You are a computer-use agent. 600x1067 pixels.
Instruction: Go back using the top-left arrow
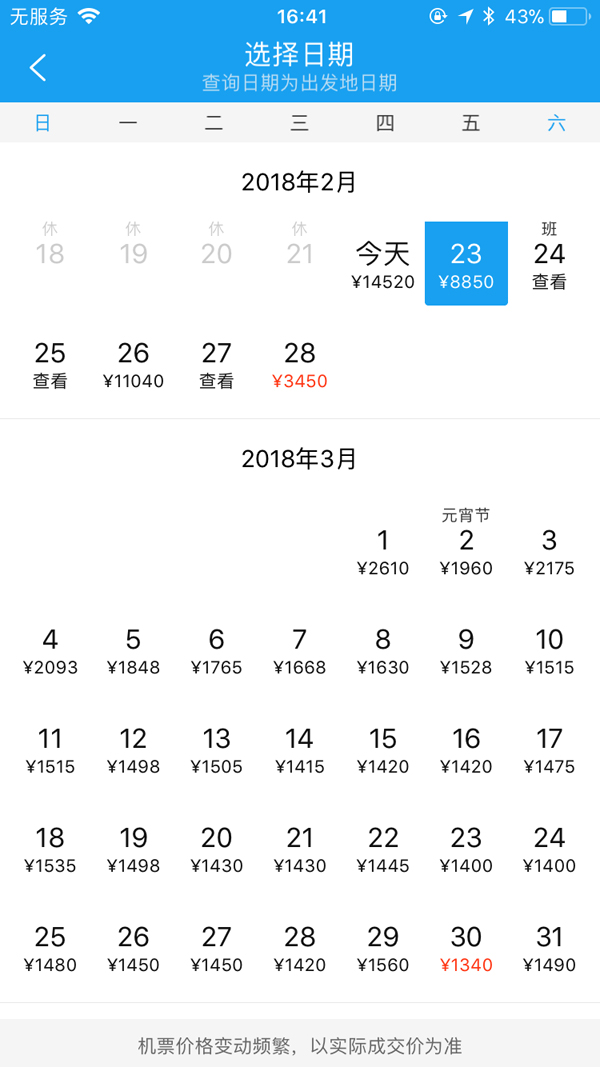38,67
